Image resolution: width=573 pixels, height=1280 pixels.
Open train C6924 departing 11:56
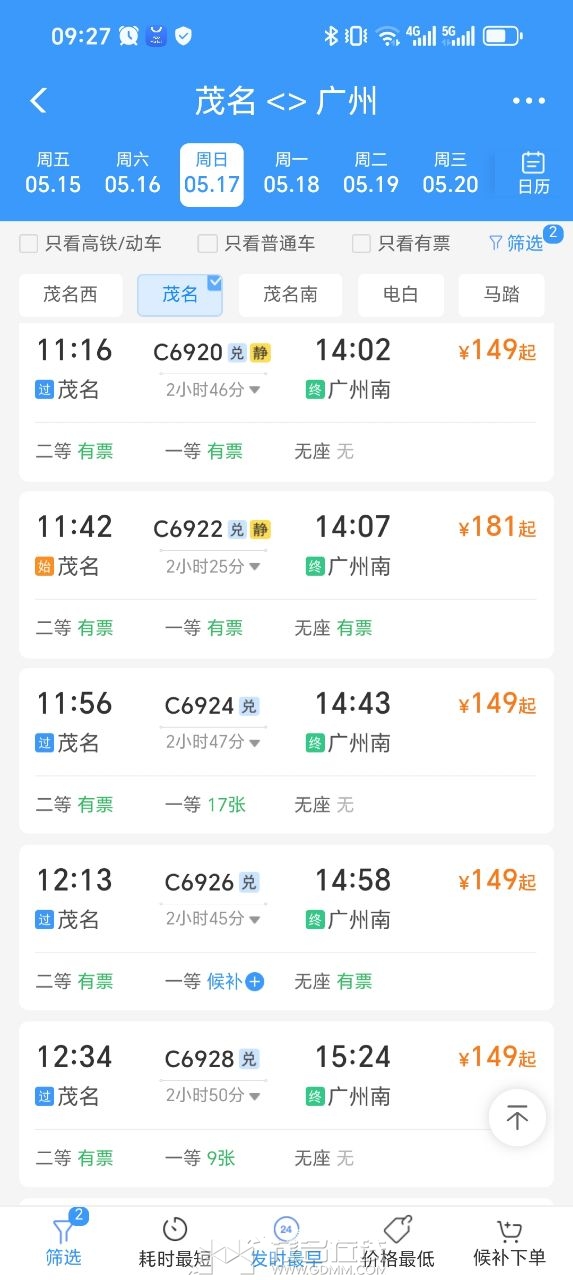pos(286,751)
